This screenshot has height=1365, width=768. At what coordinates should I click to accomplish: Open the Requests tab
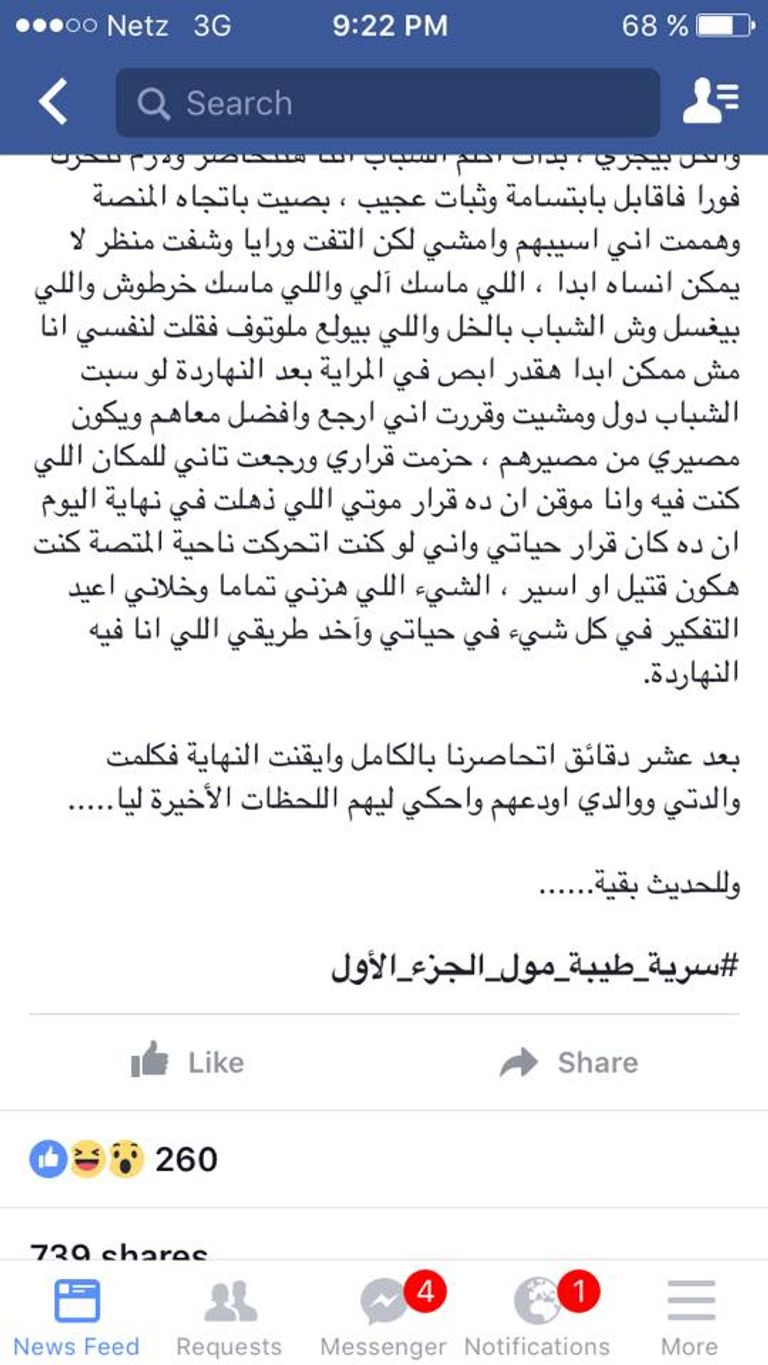[x=229, y=1317]
